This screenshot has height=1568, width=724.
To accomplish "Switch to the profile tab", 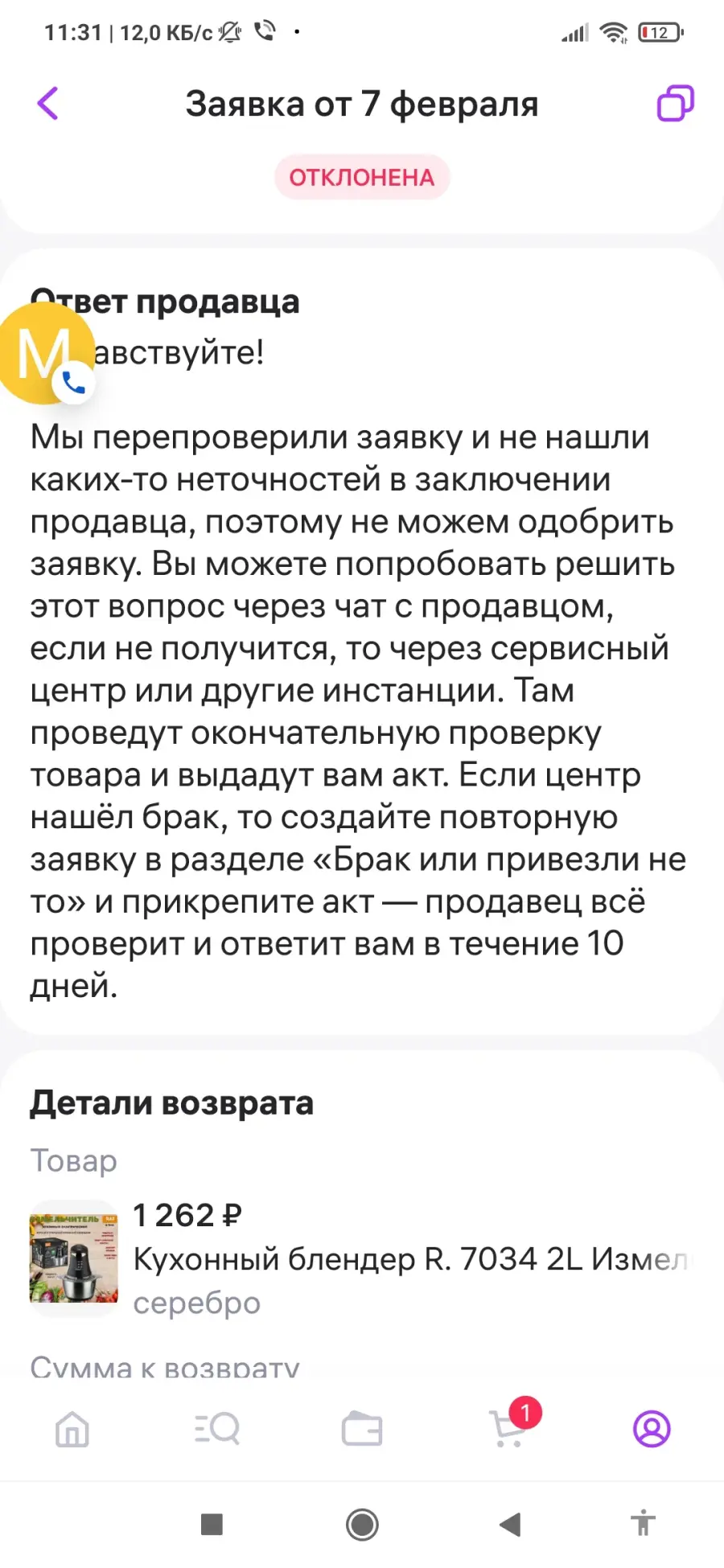I will pos(652,1429).
